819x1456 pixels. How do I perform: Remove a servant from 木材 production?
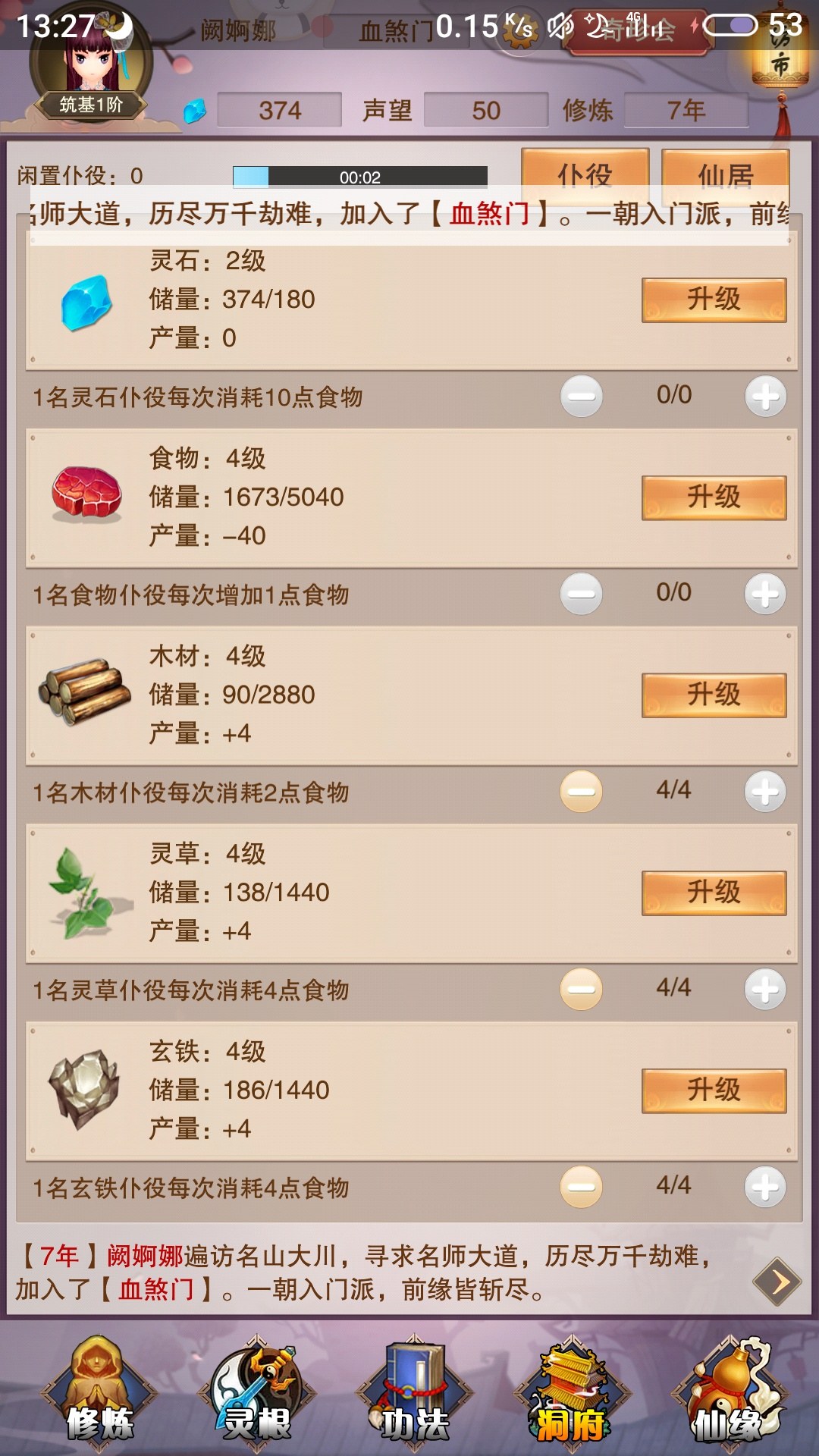pos(581,792)
